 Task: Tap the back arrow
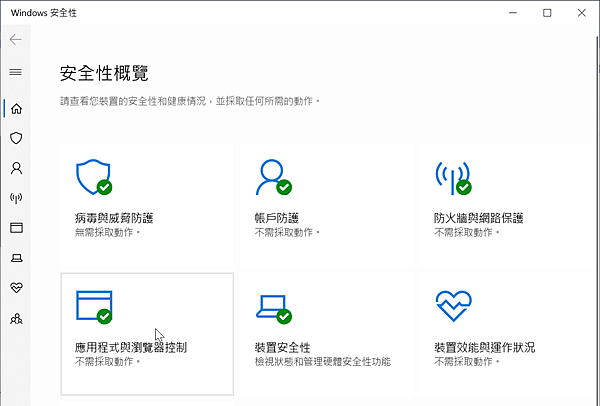click(15, 40)
